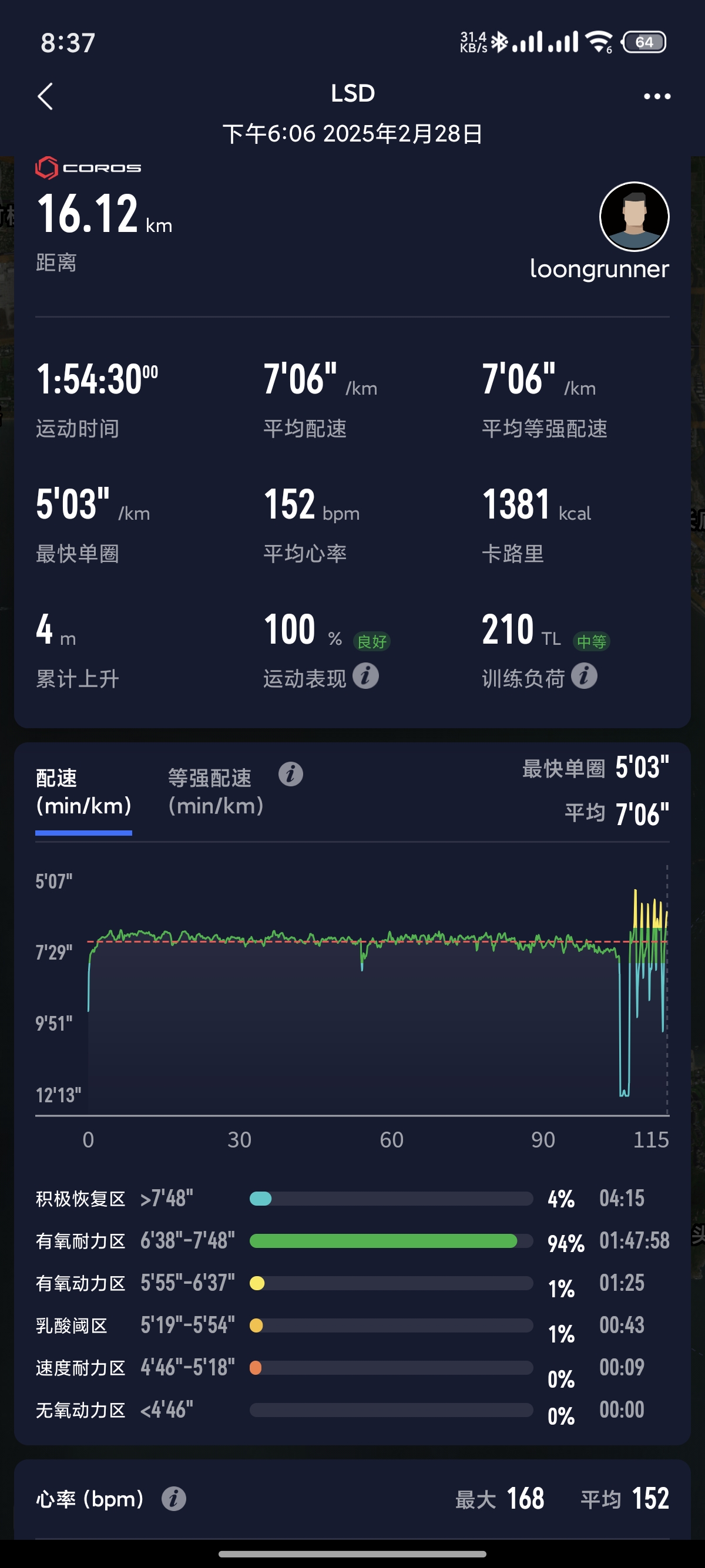
Task: Show info about 运动表现
Action: pyautogui.click(x=365, y=677)
